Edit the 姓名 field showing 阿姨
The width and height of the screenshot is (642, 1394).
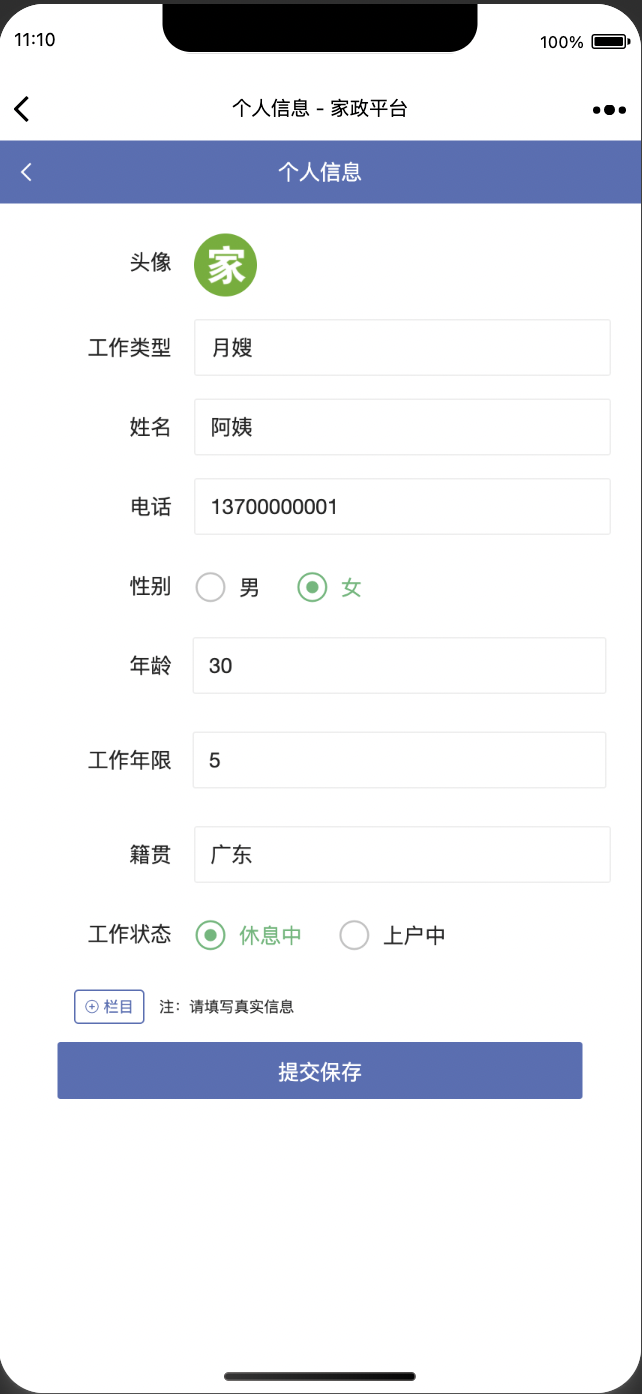pyautogui.click(x=402, y=427)
